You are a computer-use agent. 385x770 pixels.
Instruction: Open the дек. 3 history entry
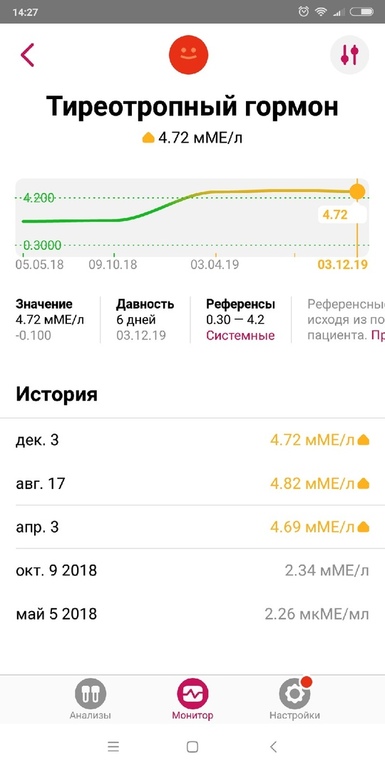click(x=192, y=440)
